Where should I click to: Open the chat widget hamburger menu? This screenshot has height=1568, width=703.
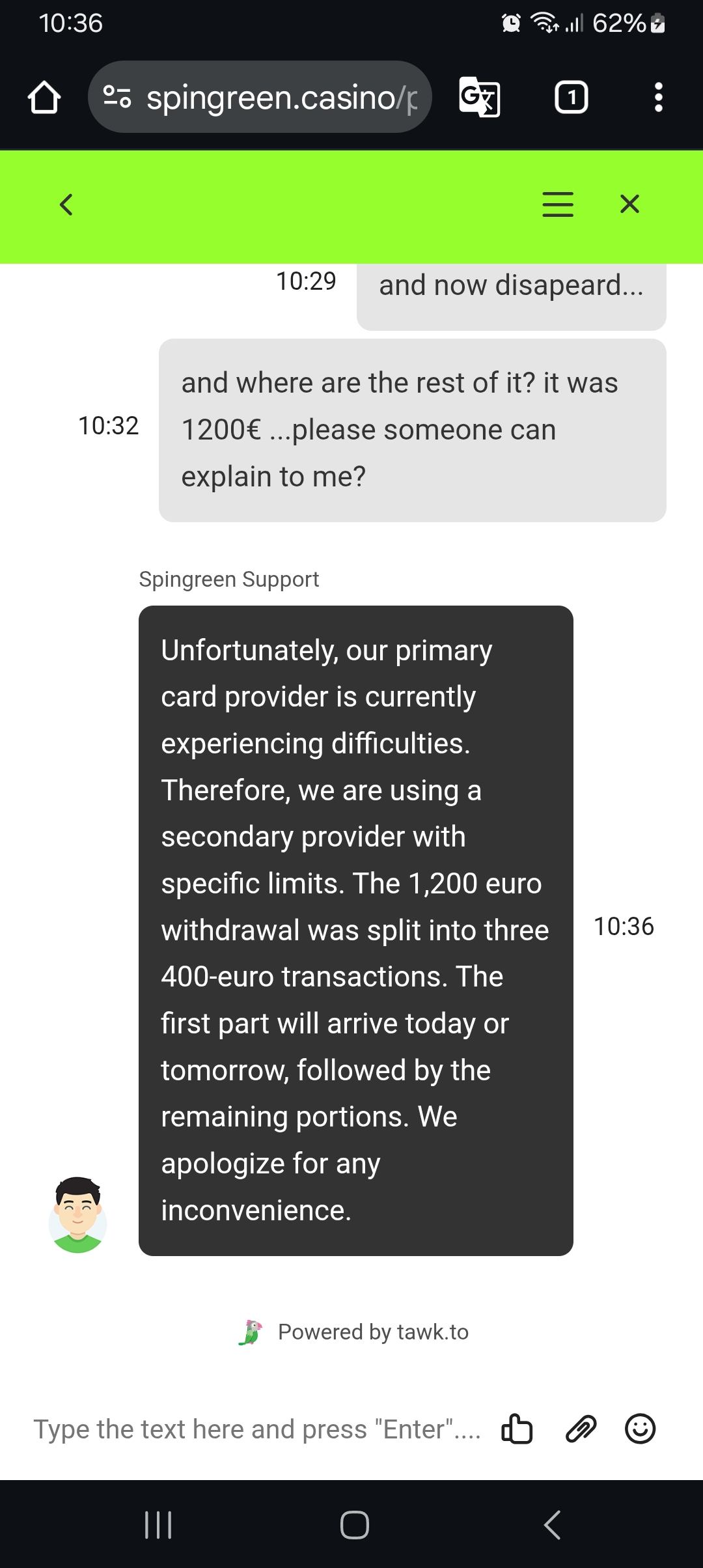[558, 204]
